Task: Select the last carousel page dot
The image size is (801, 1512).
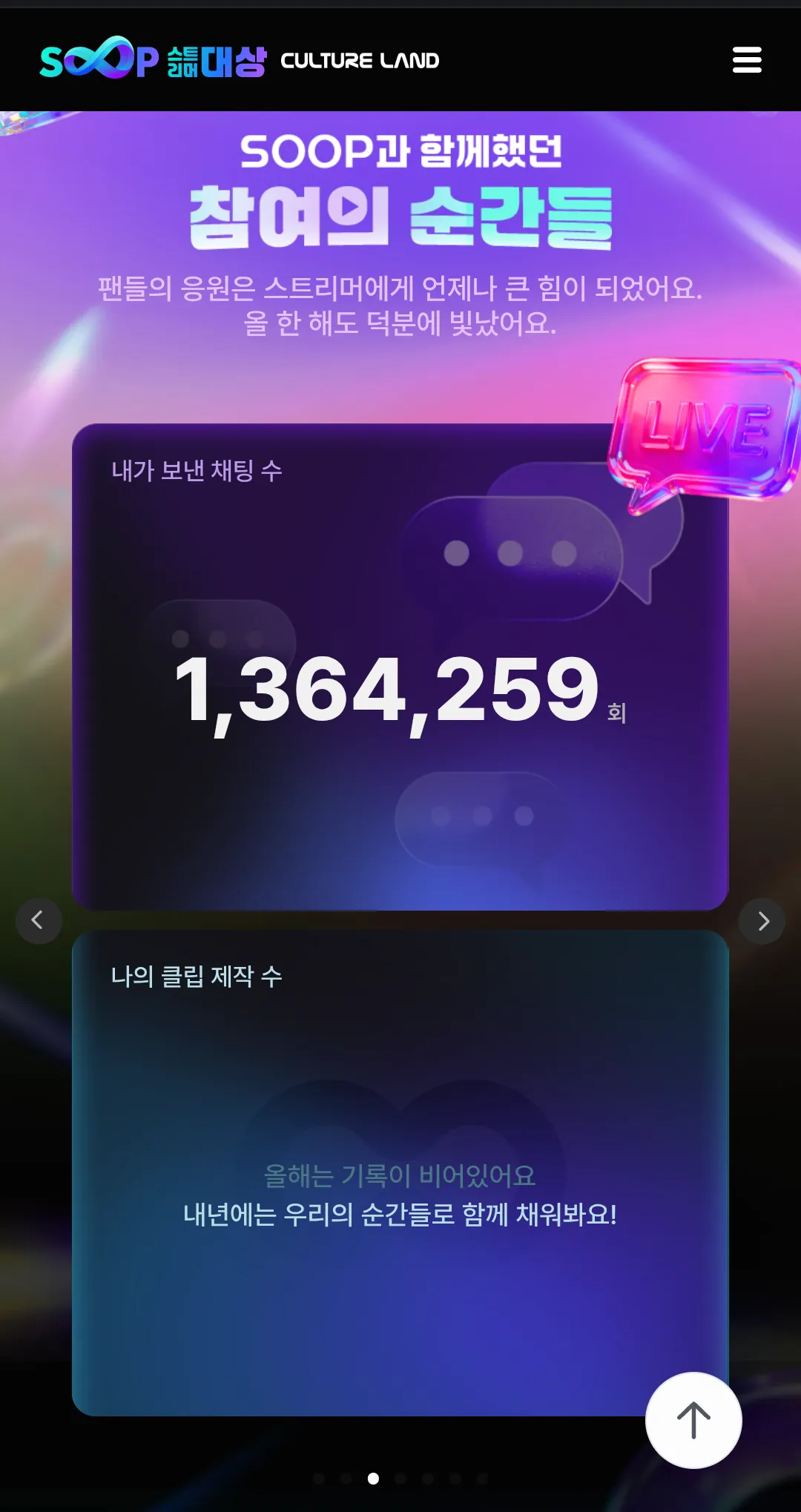Action: [x=482, y=1479]
